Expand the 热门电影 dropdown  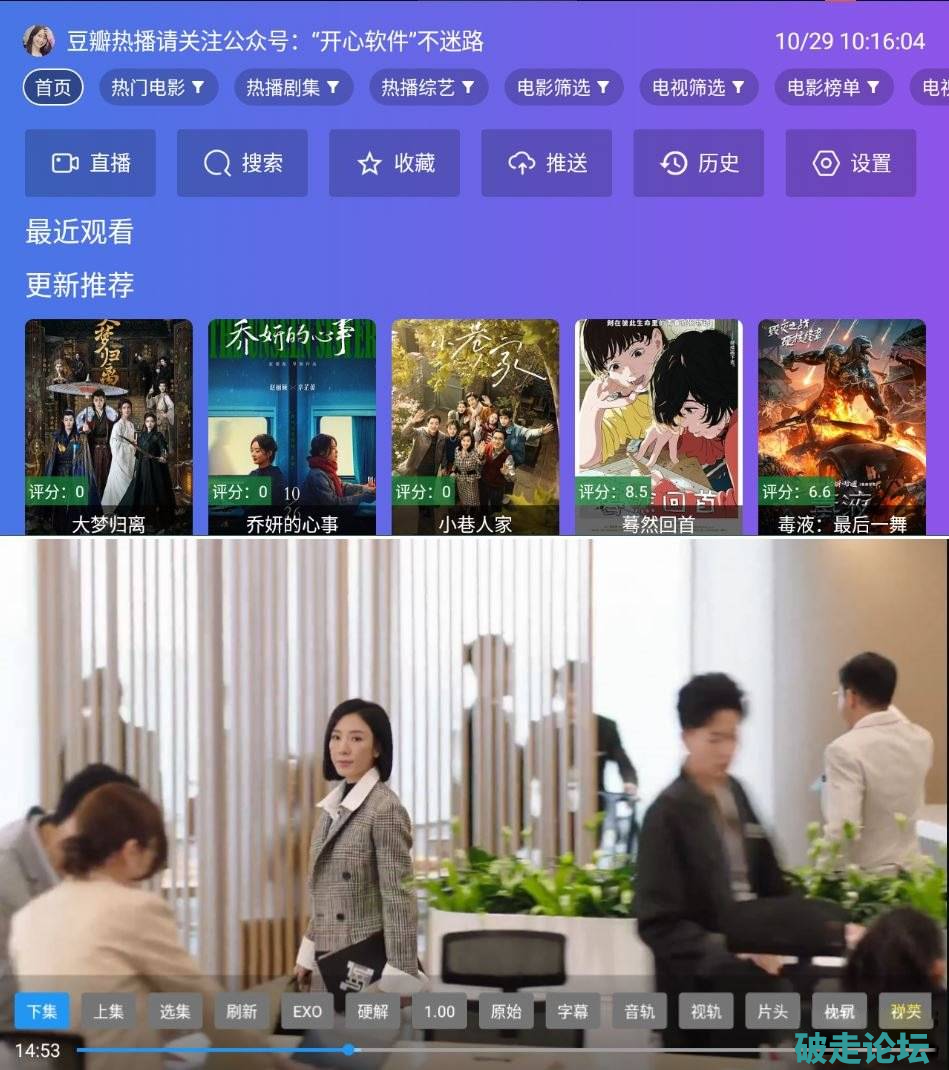pos(157,88)
